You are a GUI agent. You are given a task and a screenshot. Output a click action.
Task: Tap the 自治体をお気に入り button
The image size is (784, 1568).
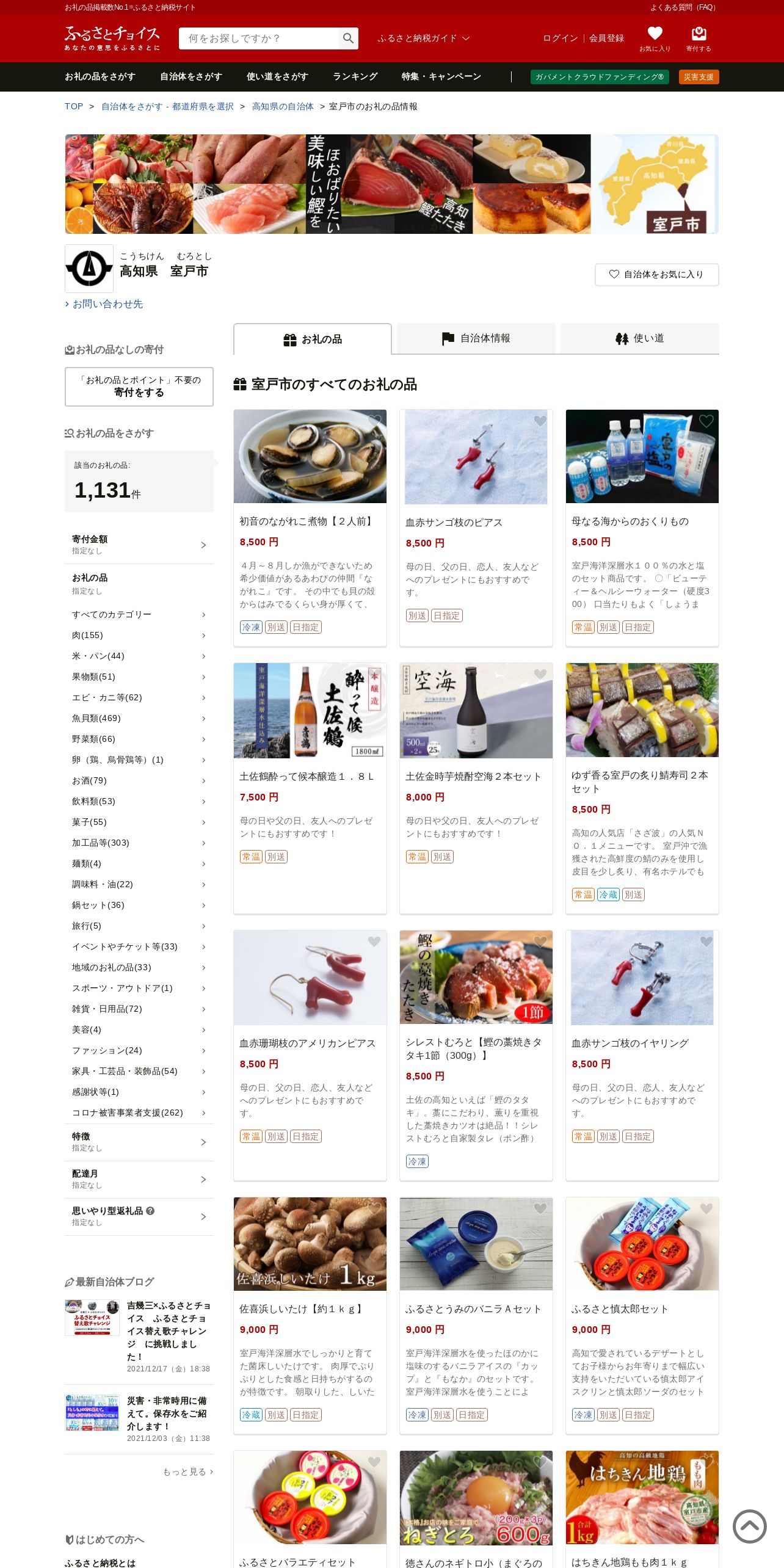point(656,275)
